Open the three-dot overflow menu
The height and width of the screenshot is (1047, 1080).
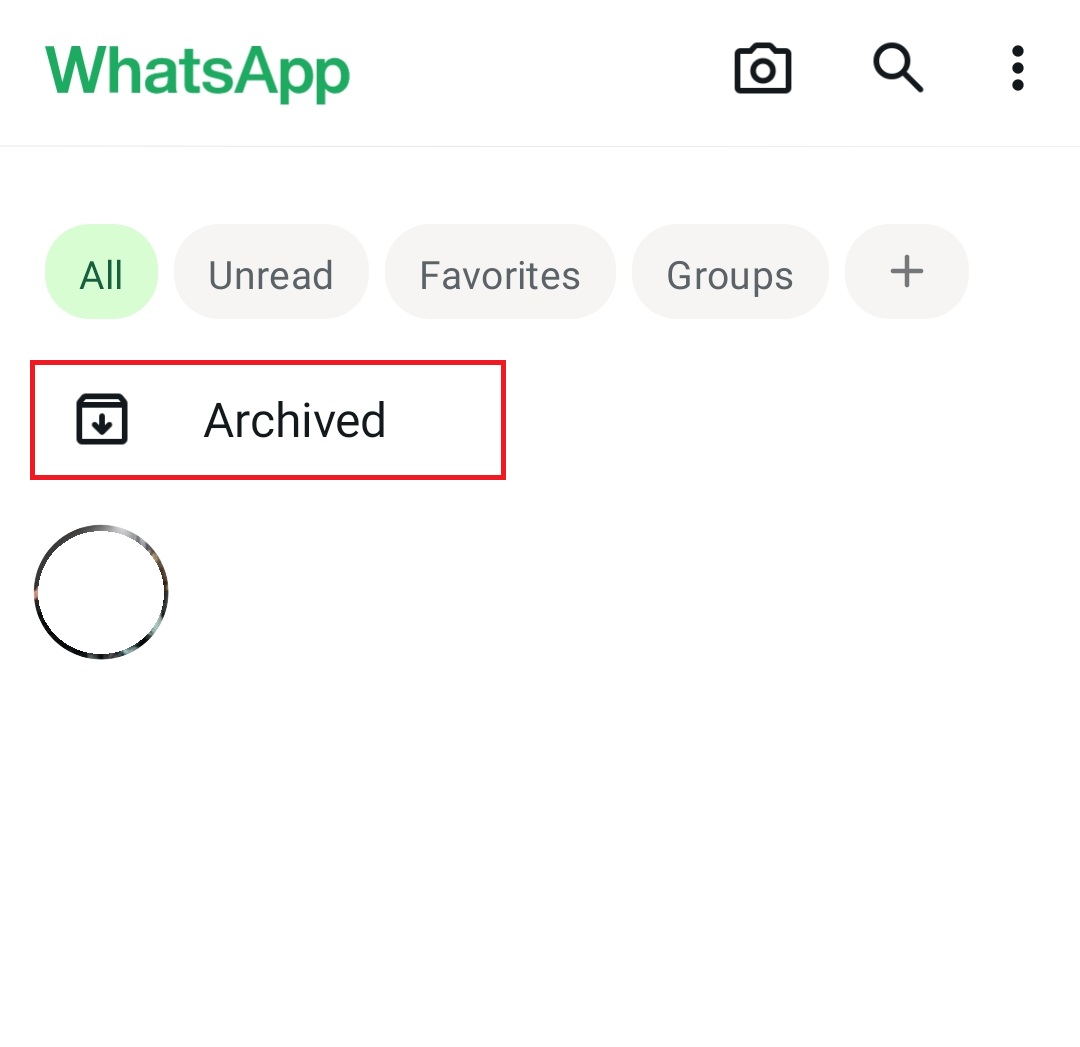1017,69
